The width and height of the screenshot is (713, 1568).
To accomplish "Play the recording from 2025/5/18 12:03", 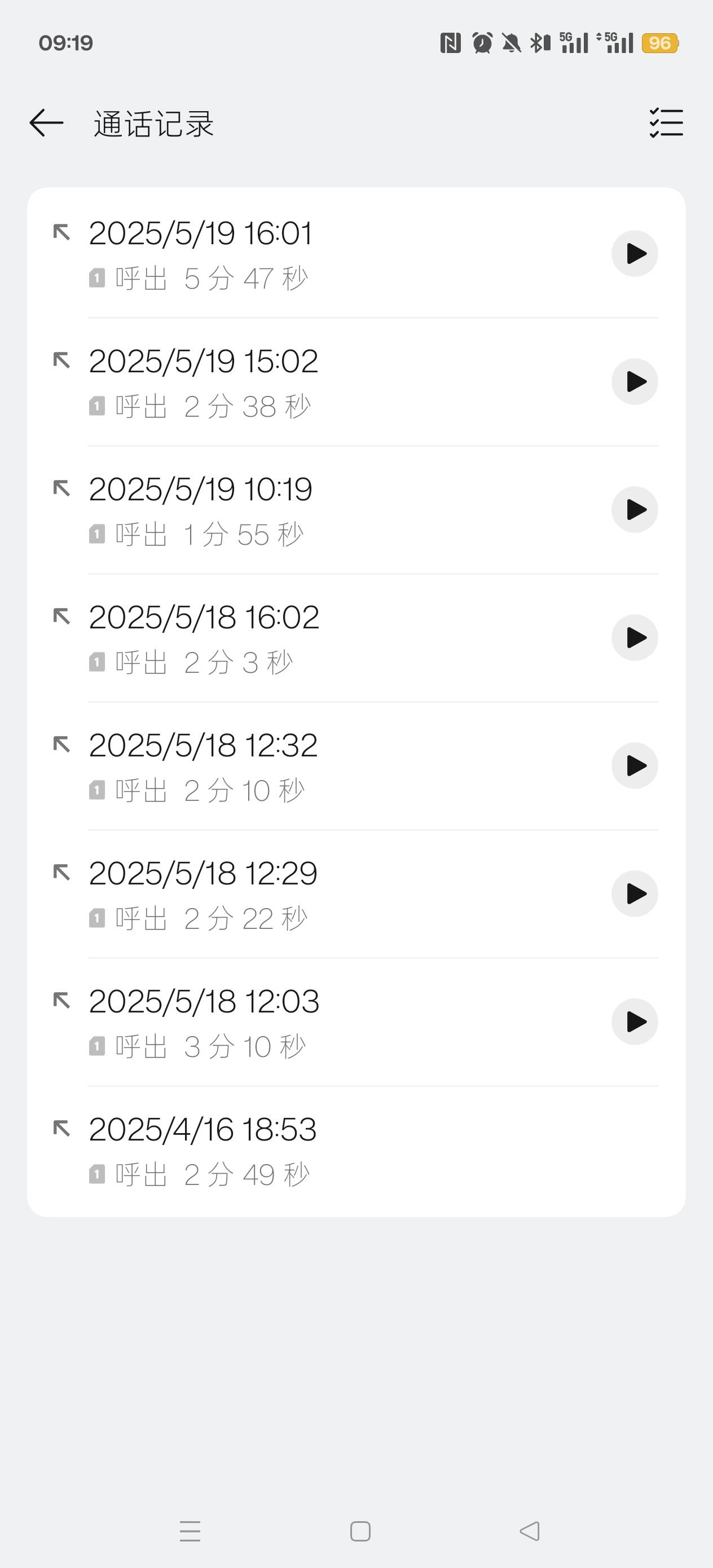I will point(635,1021).
